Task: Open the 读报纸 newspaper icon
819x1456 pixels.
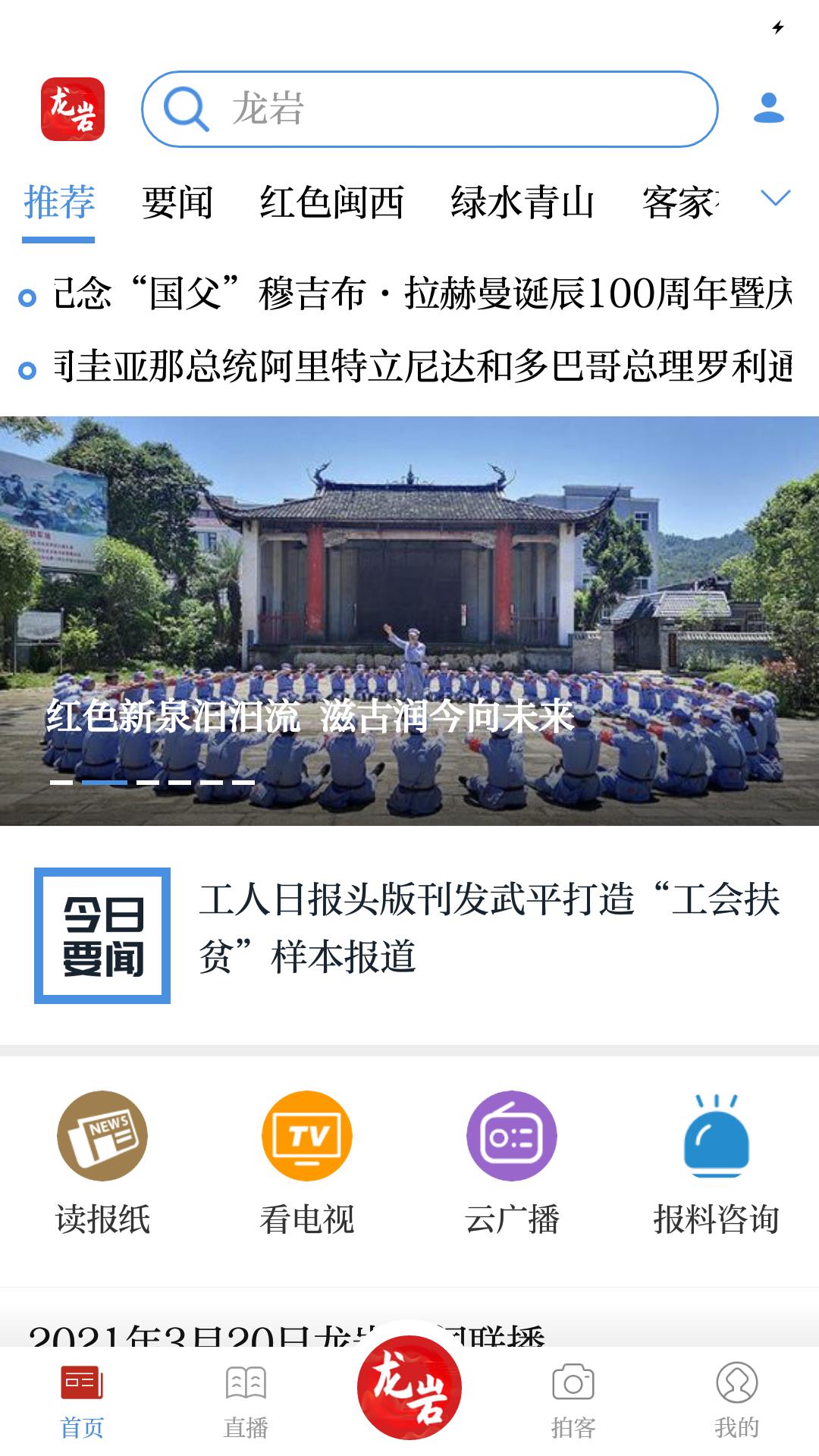Action: 104,1136
